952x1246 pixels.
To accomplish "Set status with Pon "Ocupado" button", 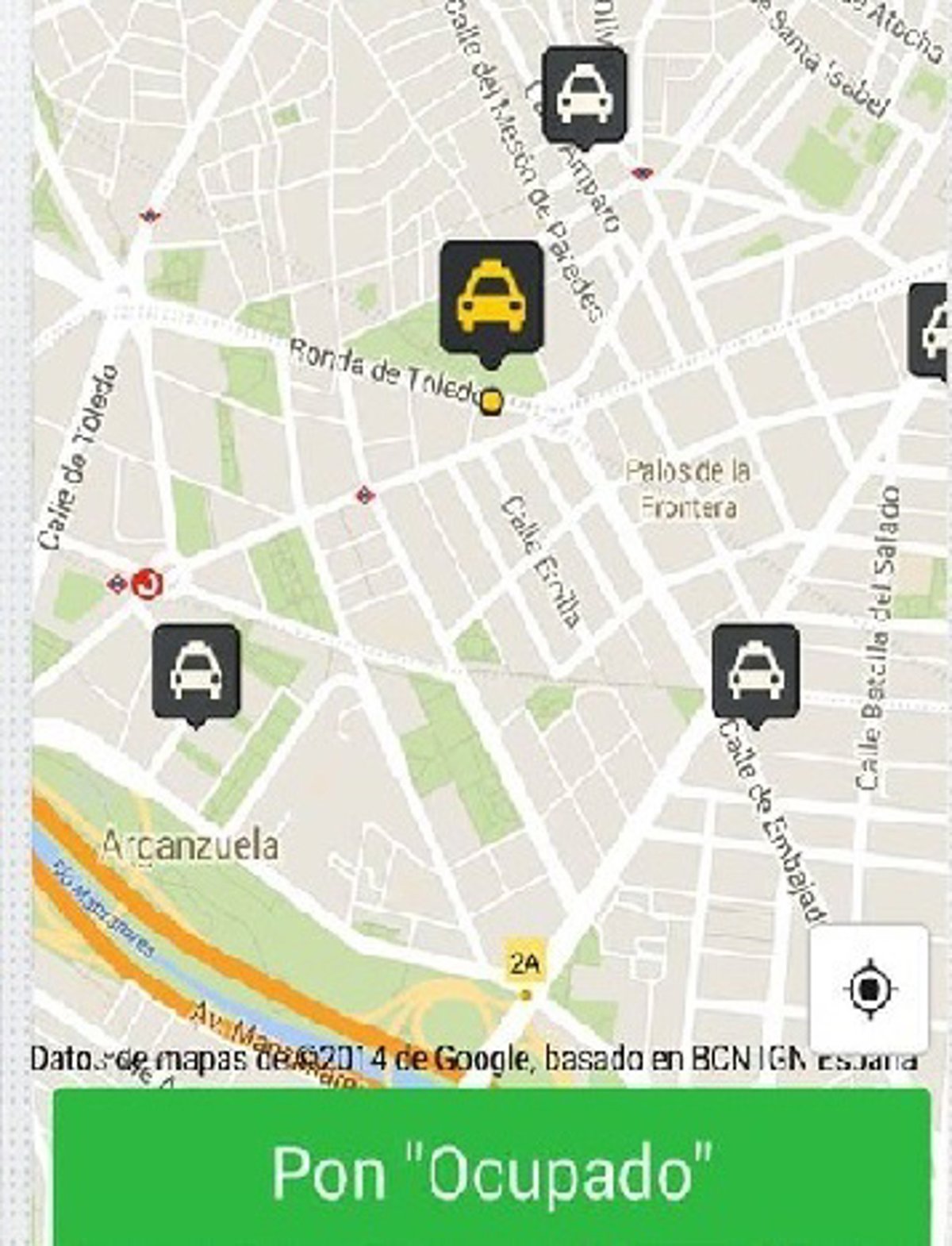I will (492, 1171).
